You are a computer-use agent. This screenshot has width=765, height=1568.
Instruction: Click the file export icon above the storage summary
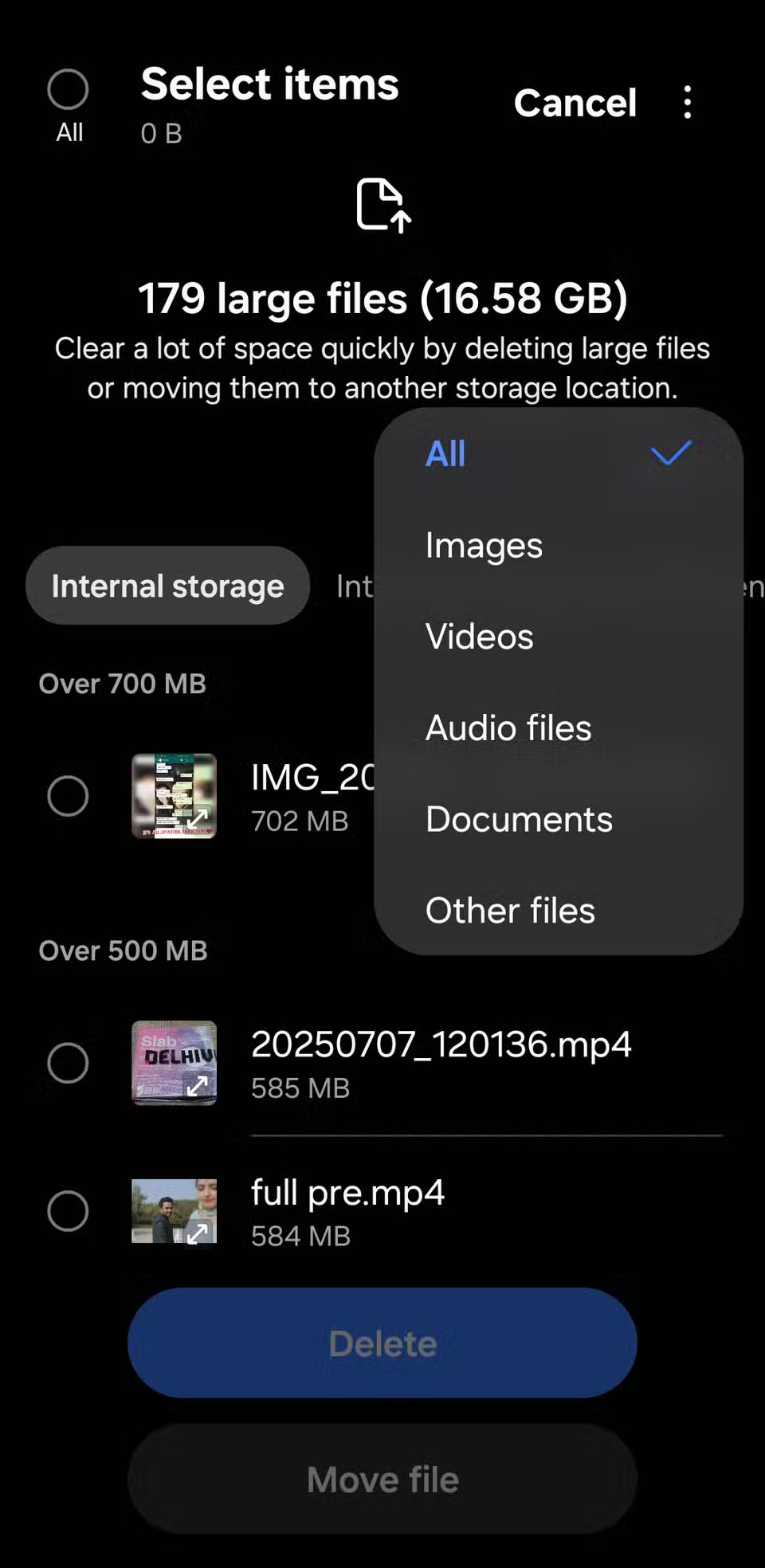tap(382, 206)
